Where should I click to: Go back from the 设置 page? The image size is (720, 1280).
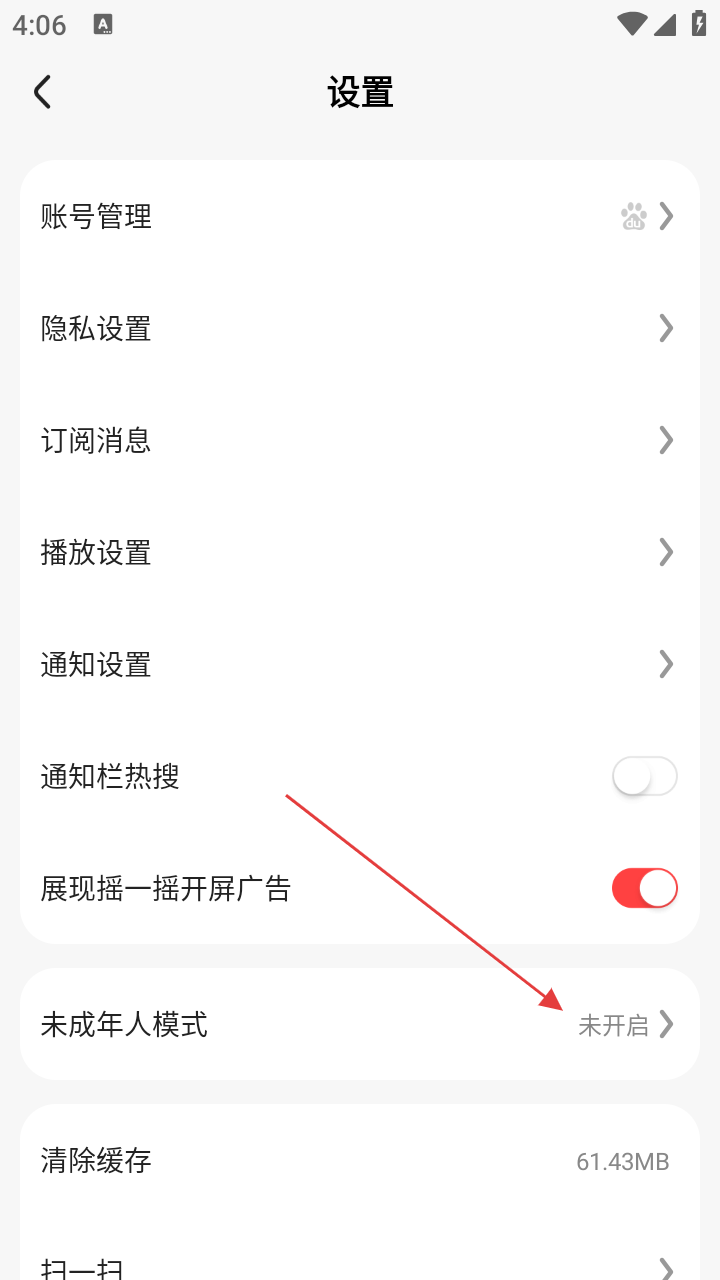coord(42,92)
